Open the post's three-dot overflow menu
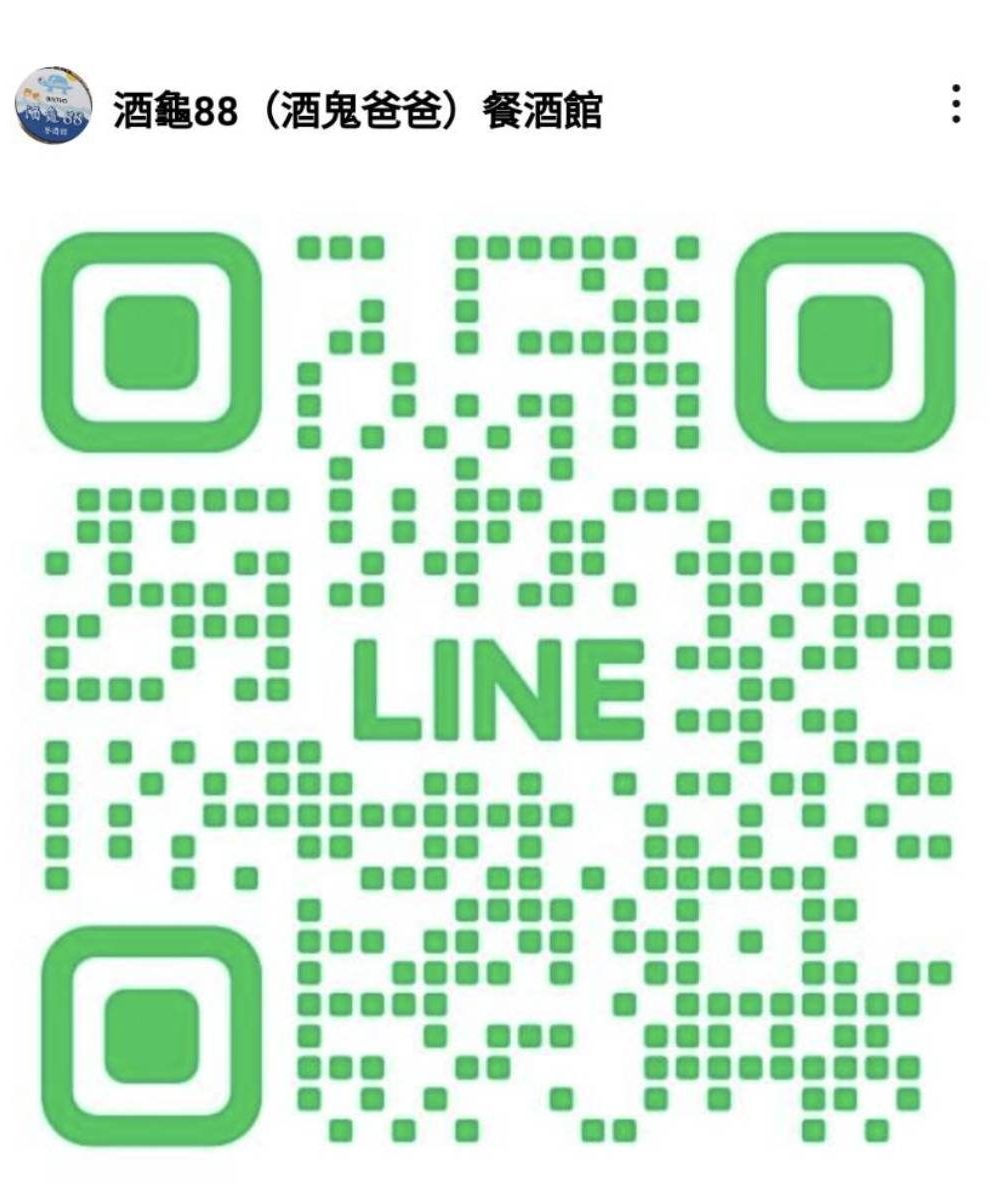The height and width of the screenshot is (1200, 995). tap(957, 105)
